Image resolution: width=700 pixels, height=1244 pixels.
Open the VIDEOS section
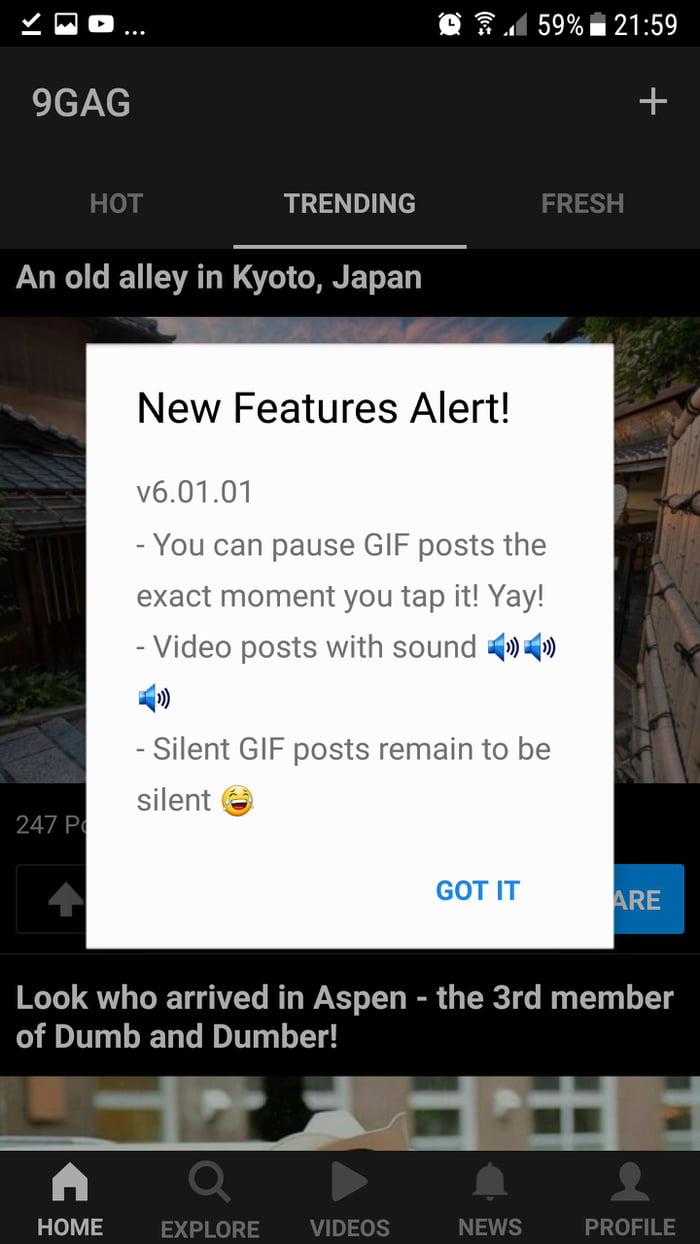click(x=350, y=1198)
